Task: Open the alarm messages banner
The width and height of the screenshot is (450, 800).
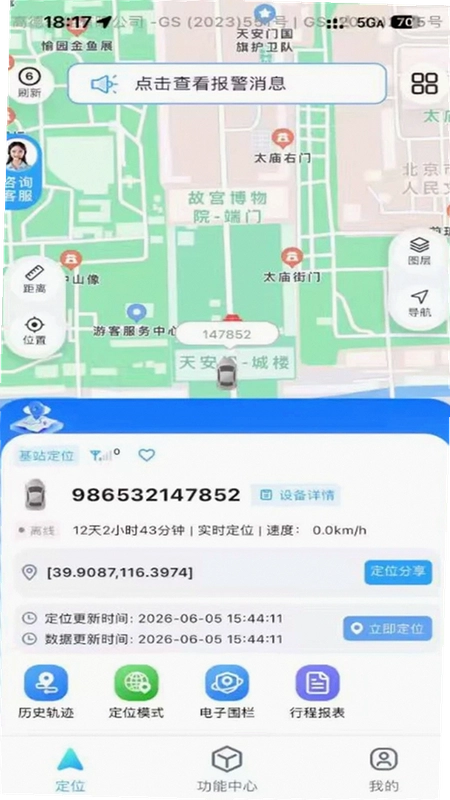Action: [x=227, y=84]
